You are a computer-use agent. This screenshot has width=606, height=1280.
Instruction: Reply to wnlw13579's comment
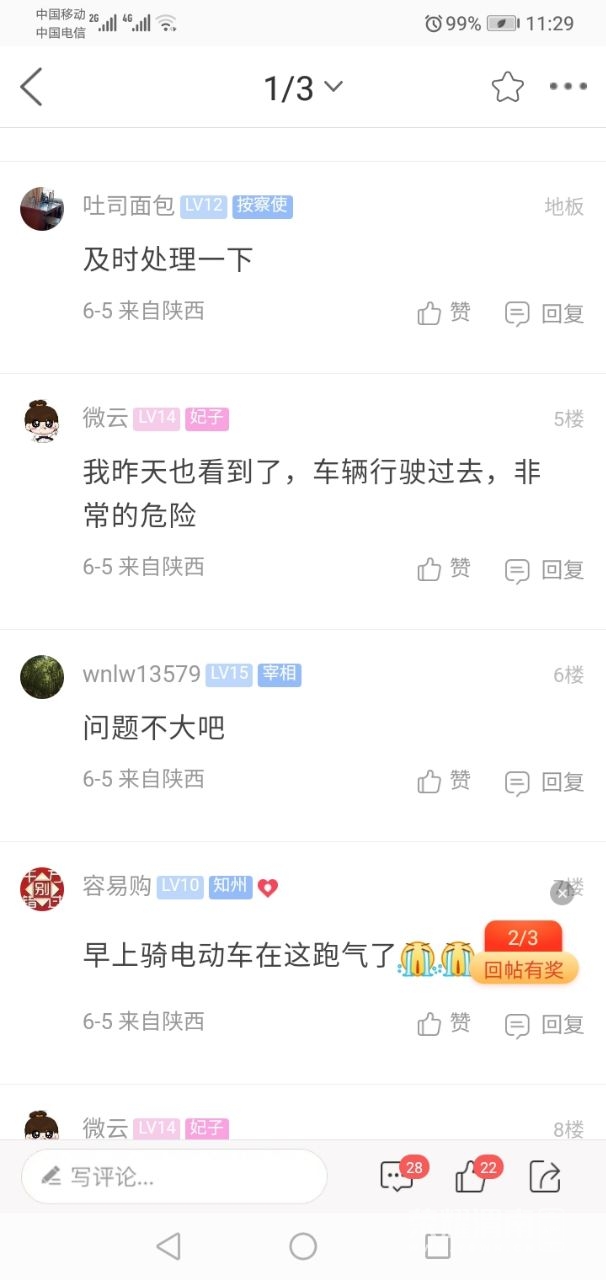(545, 781)
